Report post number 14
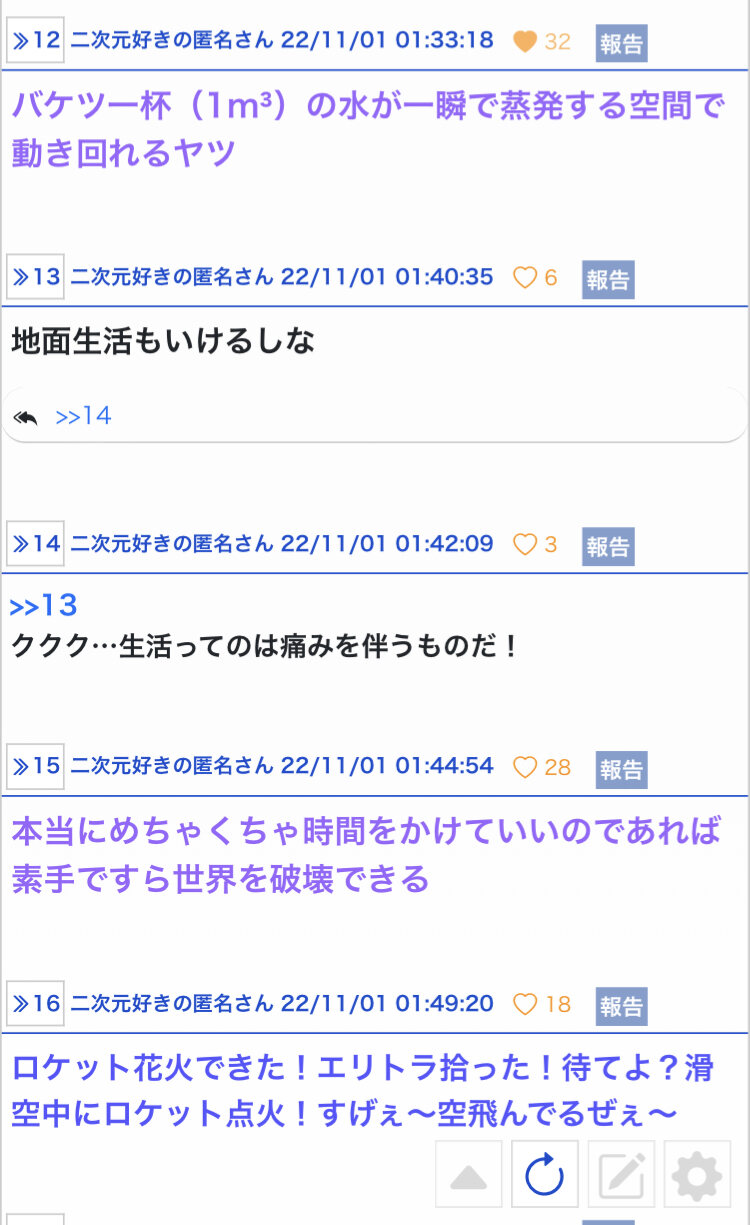750x1225 pixels. 608,547
